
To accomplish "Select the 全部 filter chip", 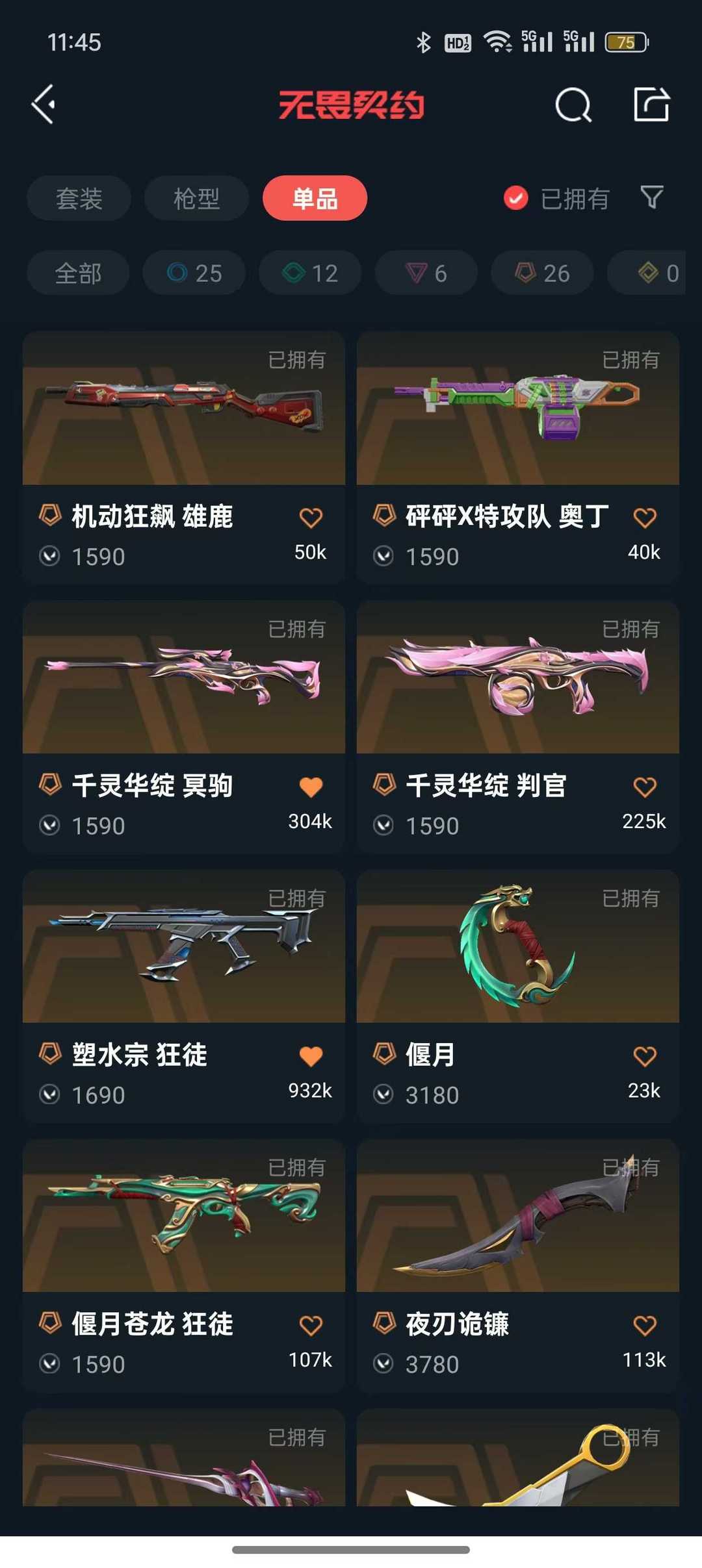I will pyautogui.click(x=77, y=273).
